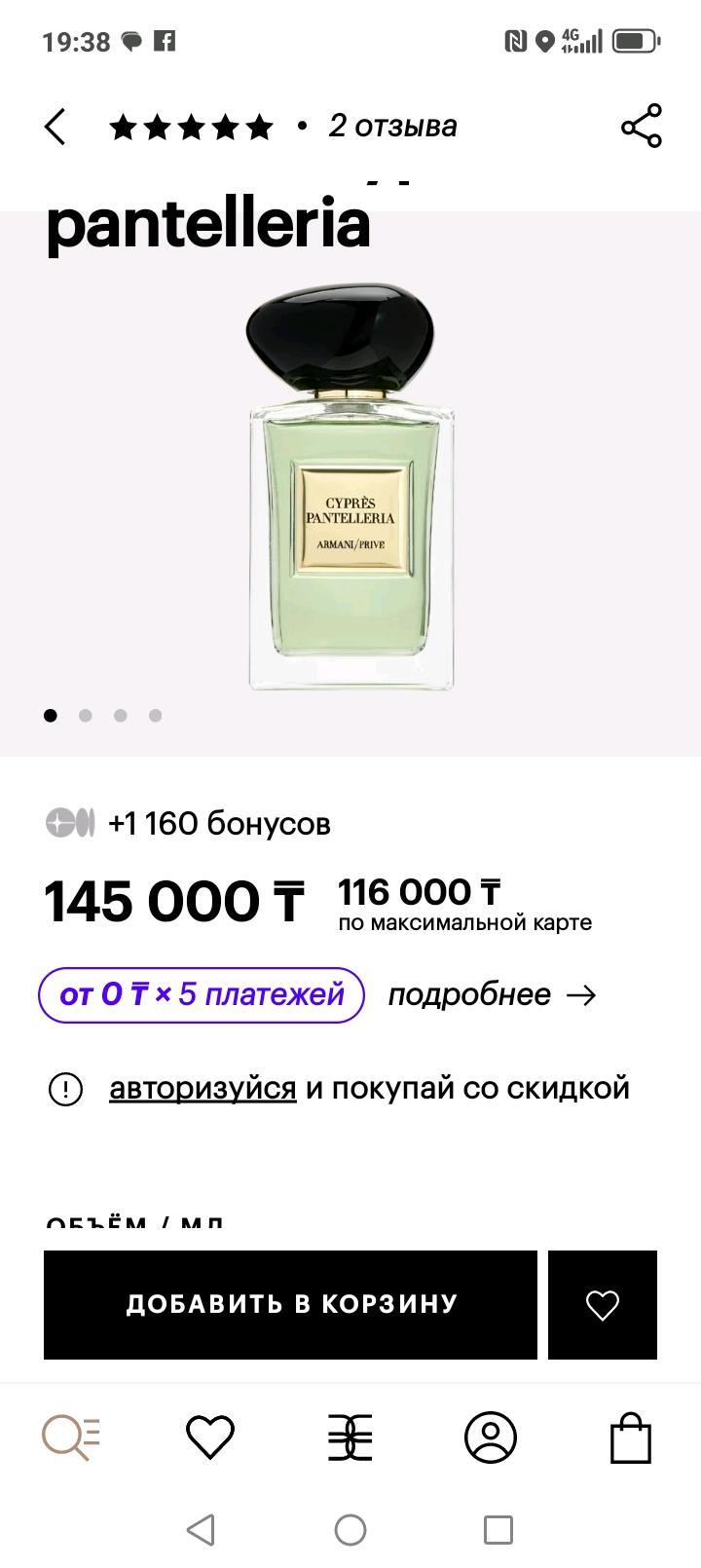The height and width of the screenshot is (1568, 701).
Task: Open the store home logo tab
Action: point(350,1437)
